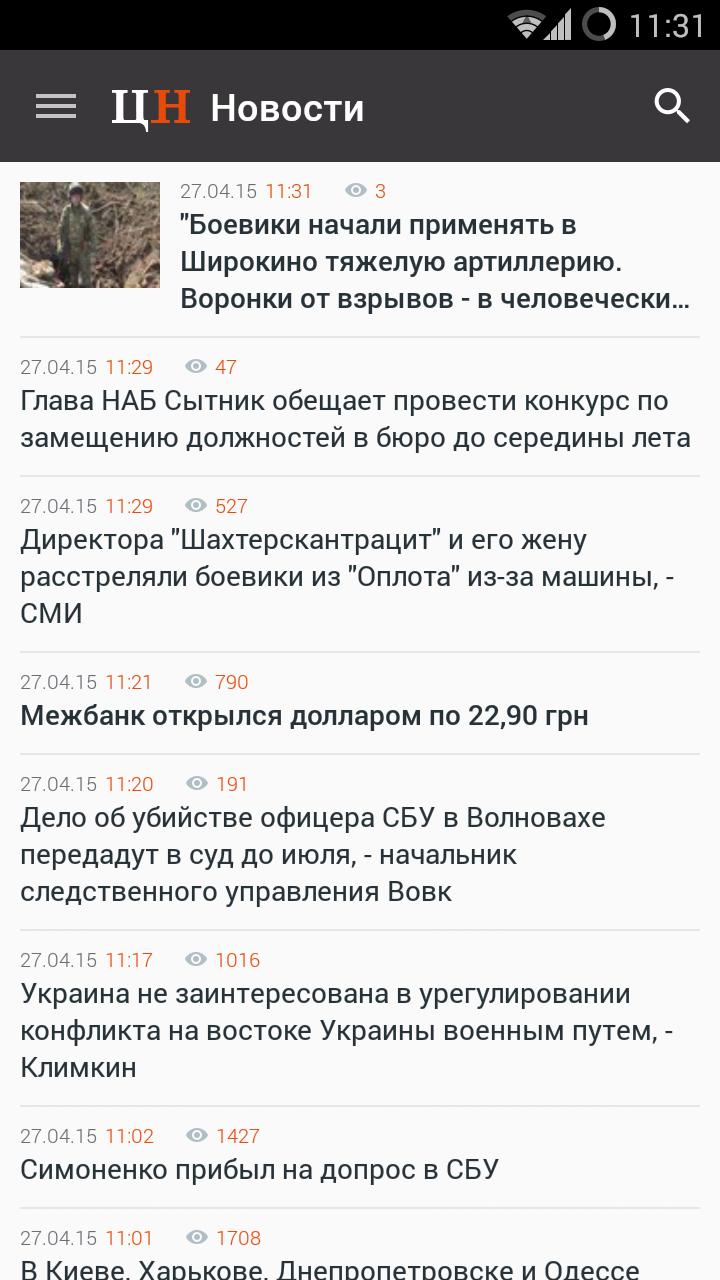720x1280 pixels.
Task: Tap the eye icon showing 1427 views
Action: [x=194, y=1136]
